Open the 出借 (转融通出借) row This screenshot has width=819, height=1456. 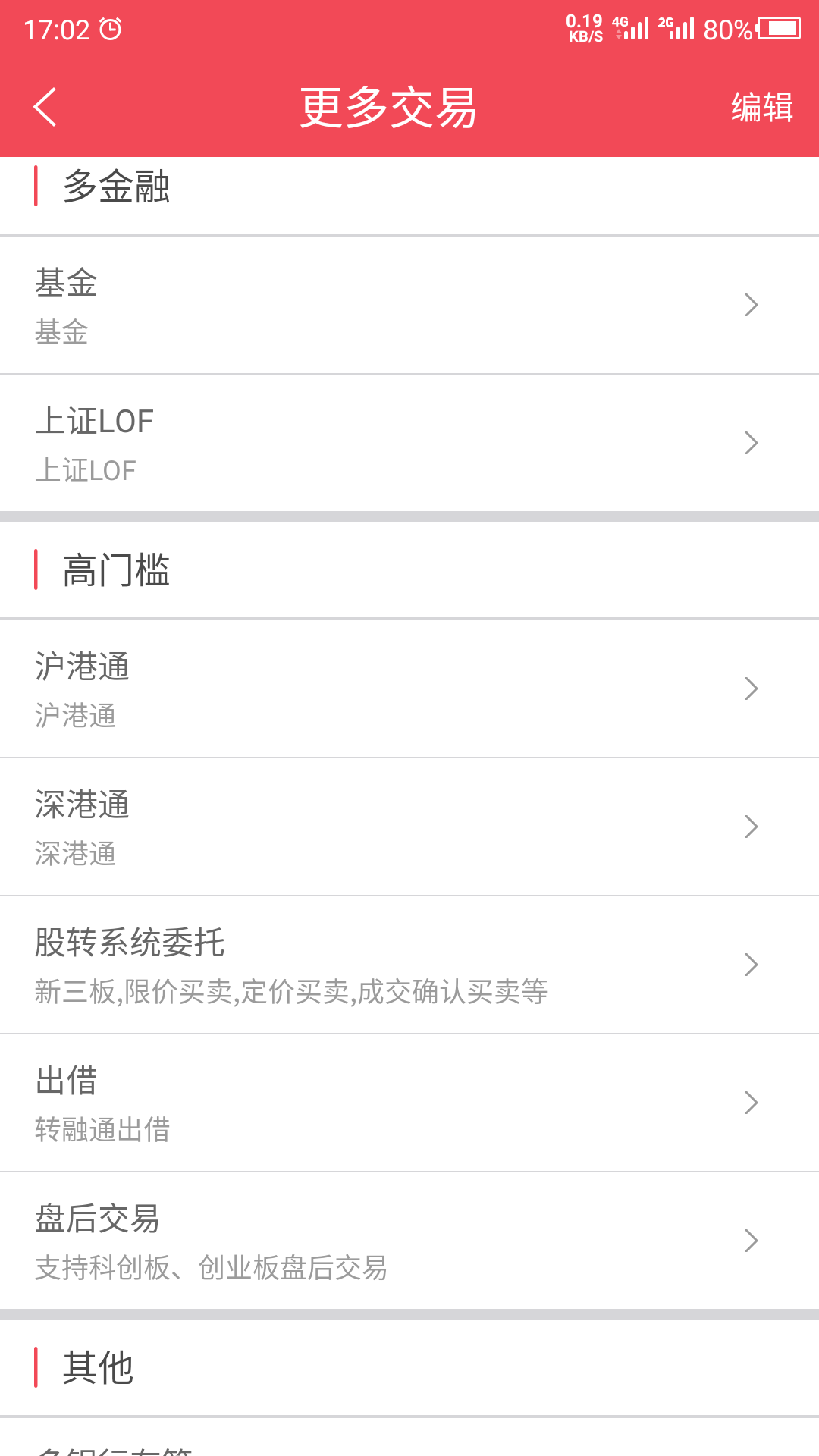(x=409, y=1103)
